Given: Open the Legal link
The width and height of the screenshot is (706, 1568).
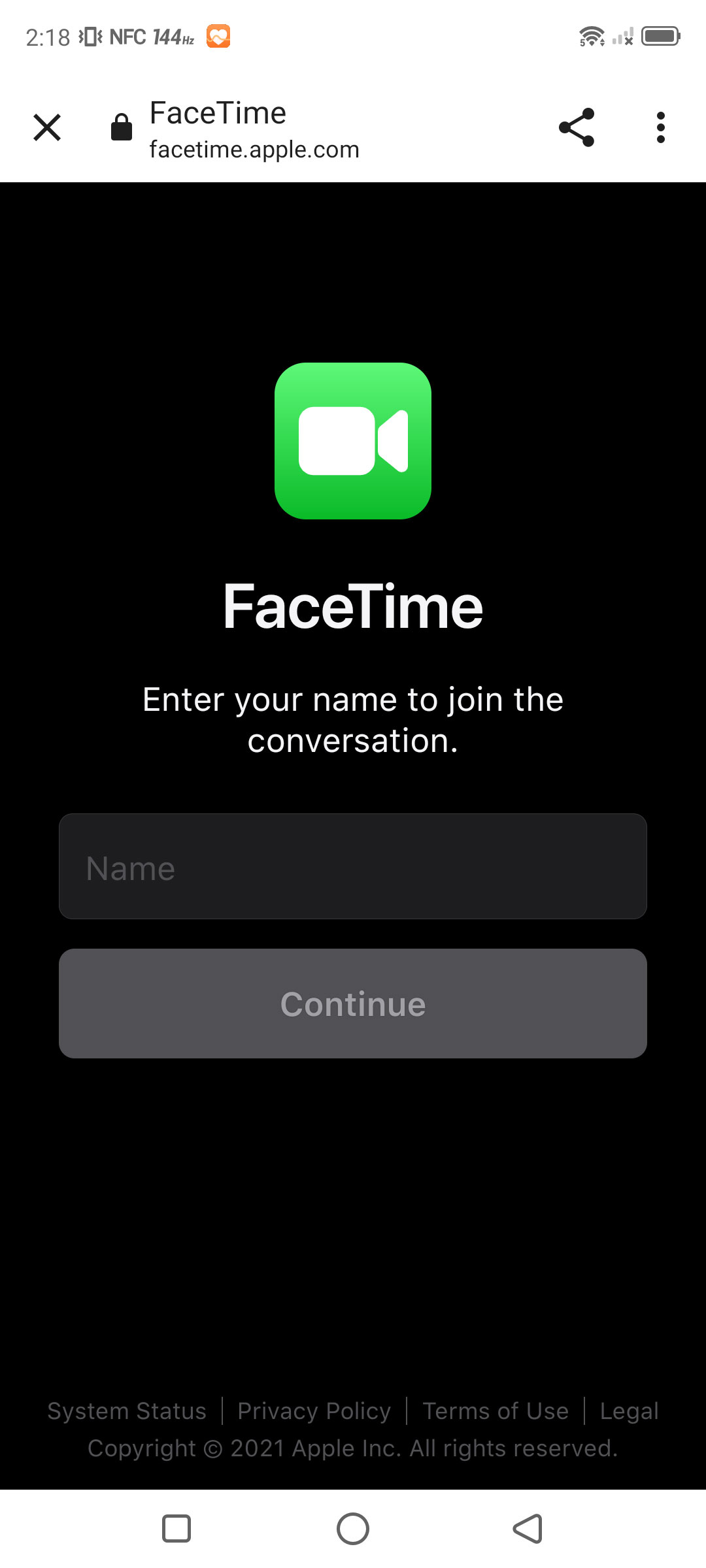Looking at the screenshot, I should 629,1411.
